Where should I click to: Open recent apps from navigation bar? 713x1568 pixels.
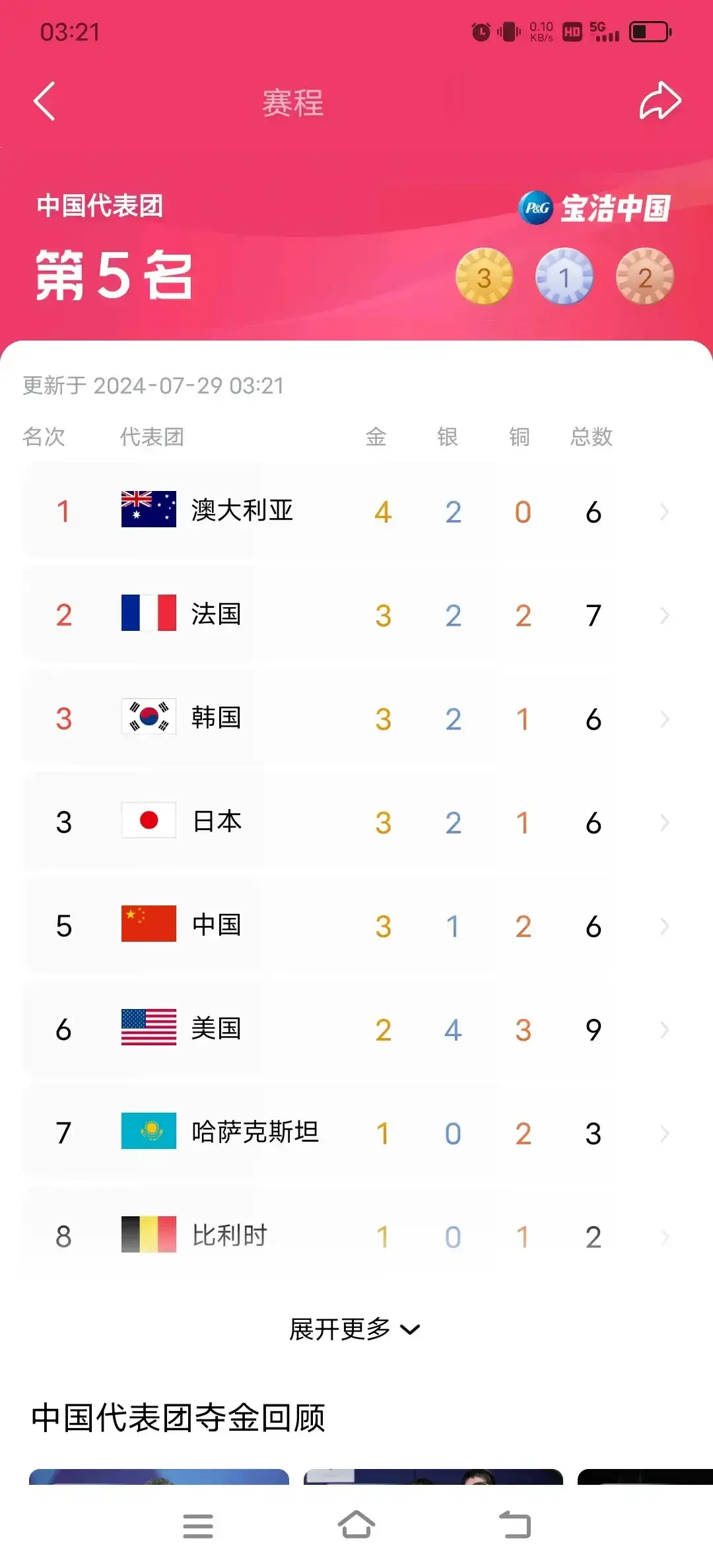click(x=198, y=1525)
